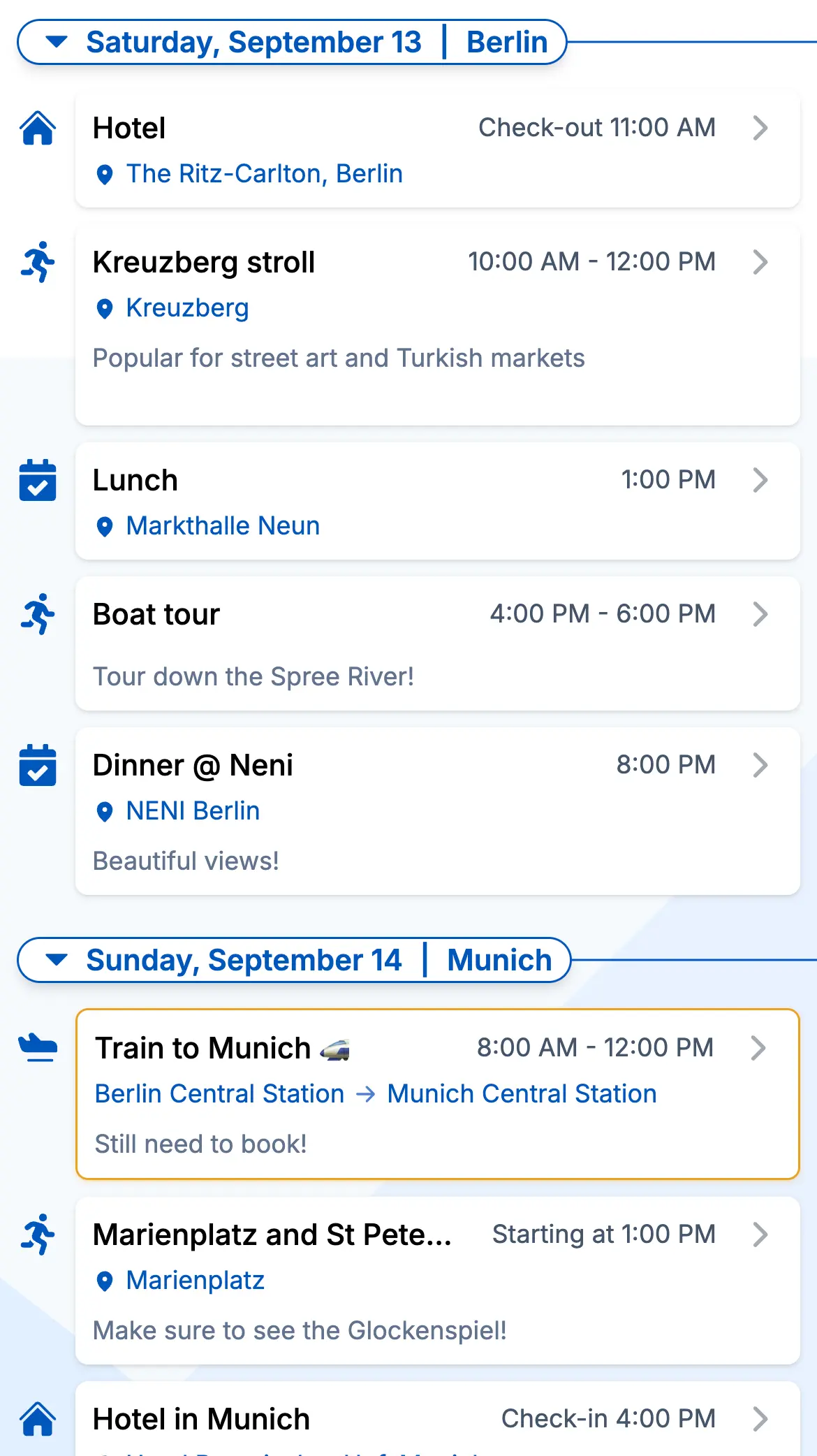Click the runner icon beside Marienplatz activity
This screenshot has width=817, height=1456.
(x=37, y=1235)
